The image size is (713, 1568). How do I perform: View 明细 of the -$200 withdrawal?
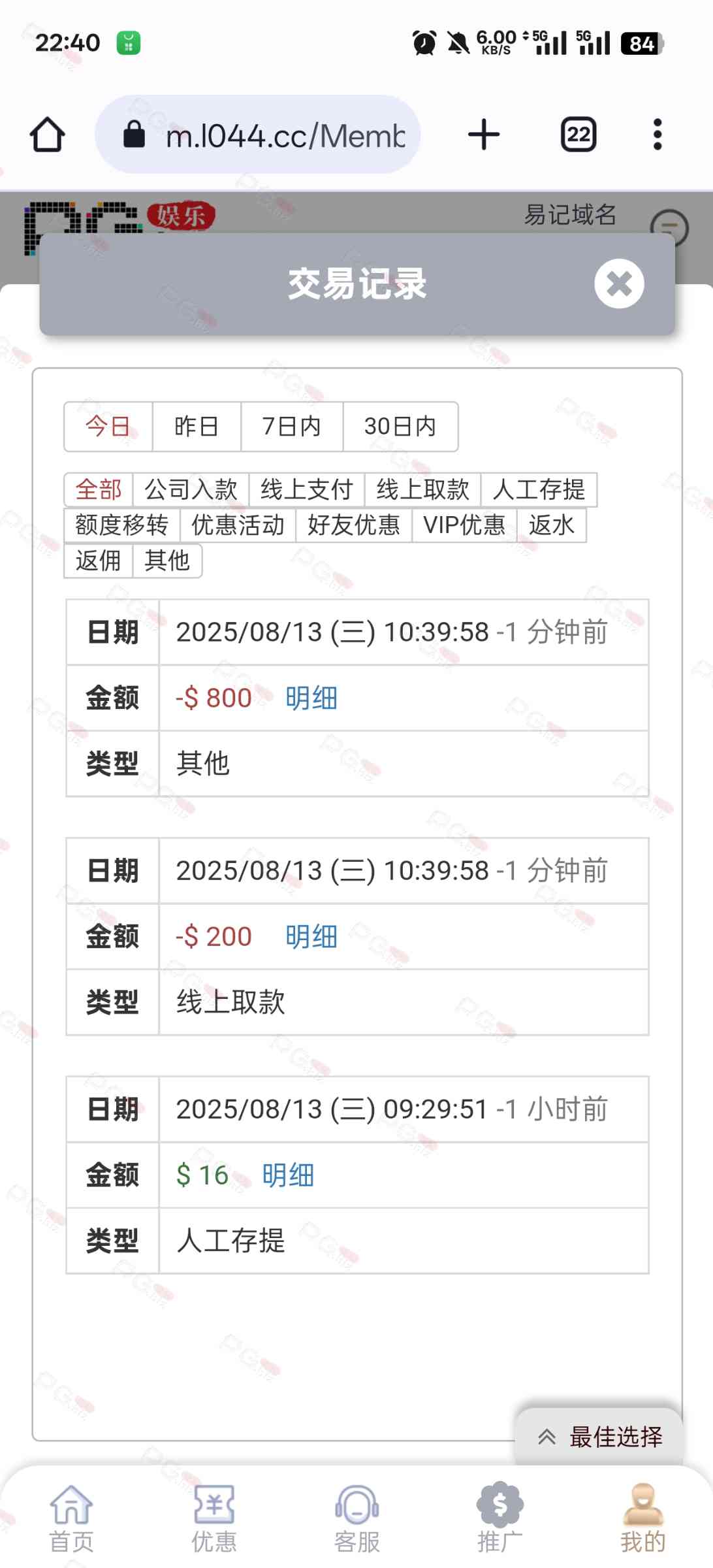pos(311,936)
